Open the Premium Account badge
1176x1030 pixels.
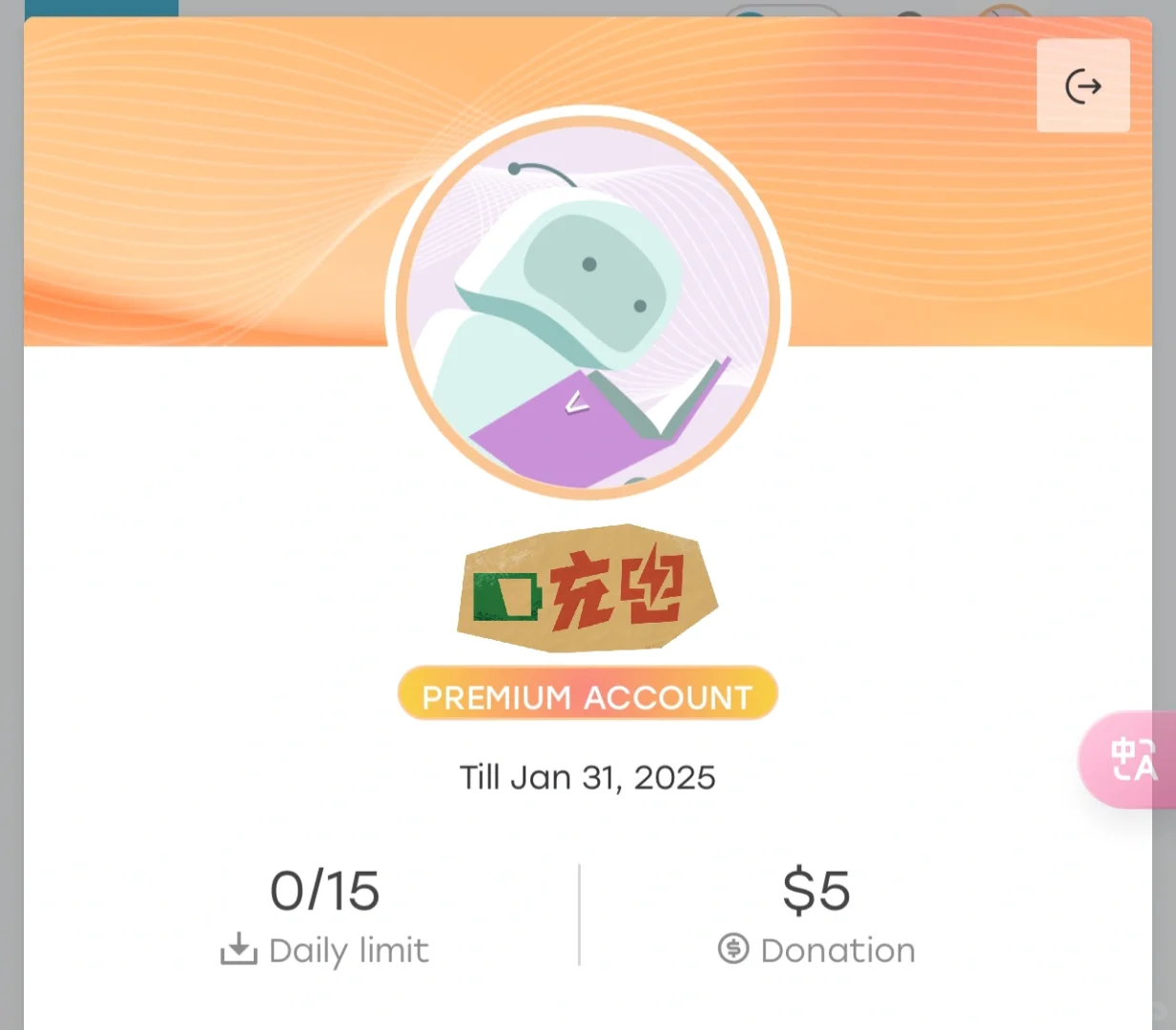[x=588, y=695]
